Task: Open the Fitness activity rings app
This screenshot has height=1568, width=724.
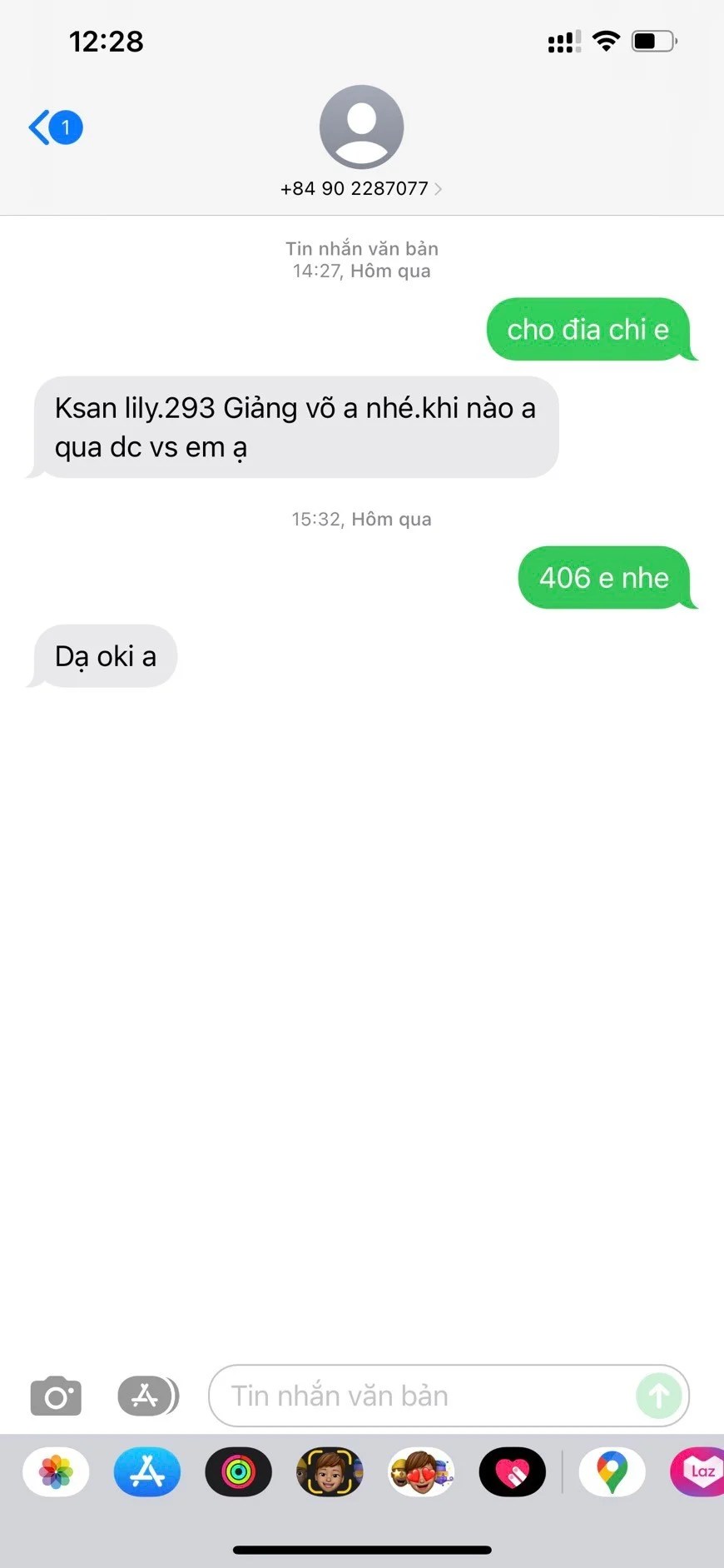Action: (x=239, y=1472)
